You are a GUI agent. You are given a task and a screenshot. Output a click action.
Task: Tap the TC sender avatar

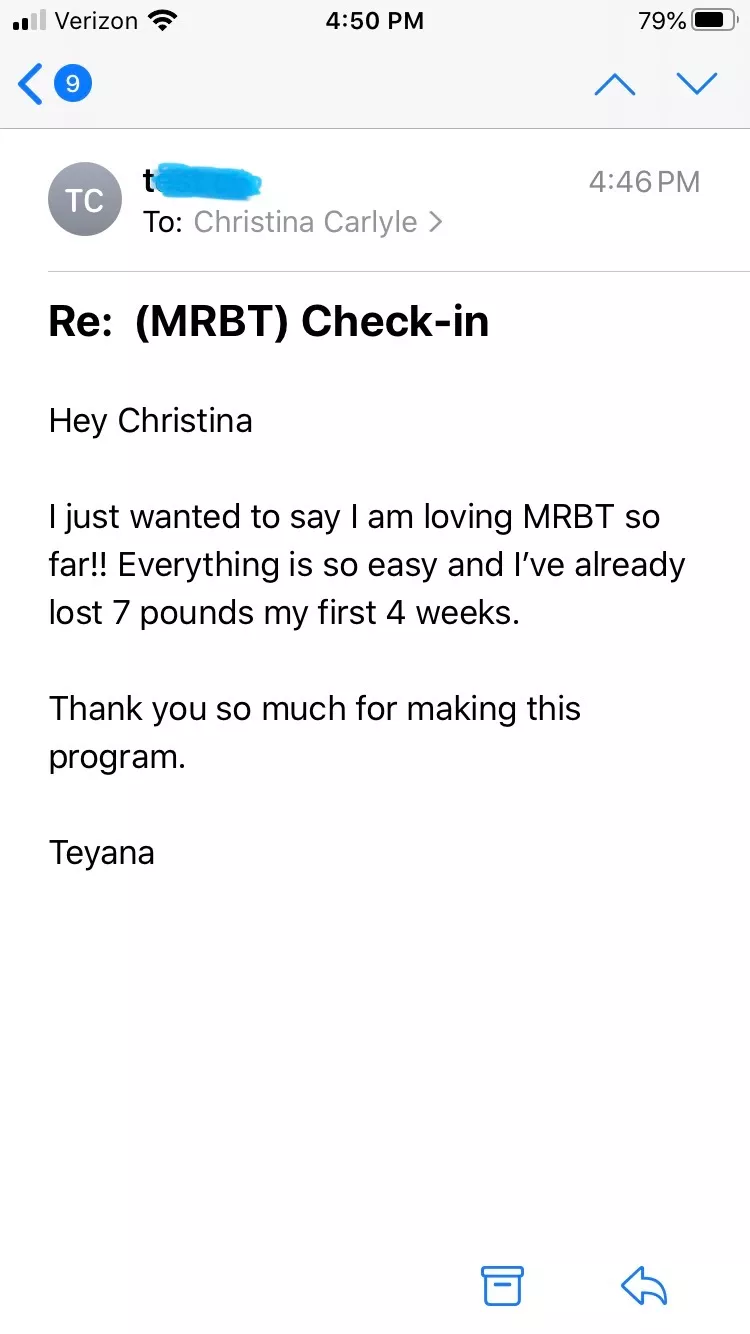(x=85, y=200)
